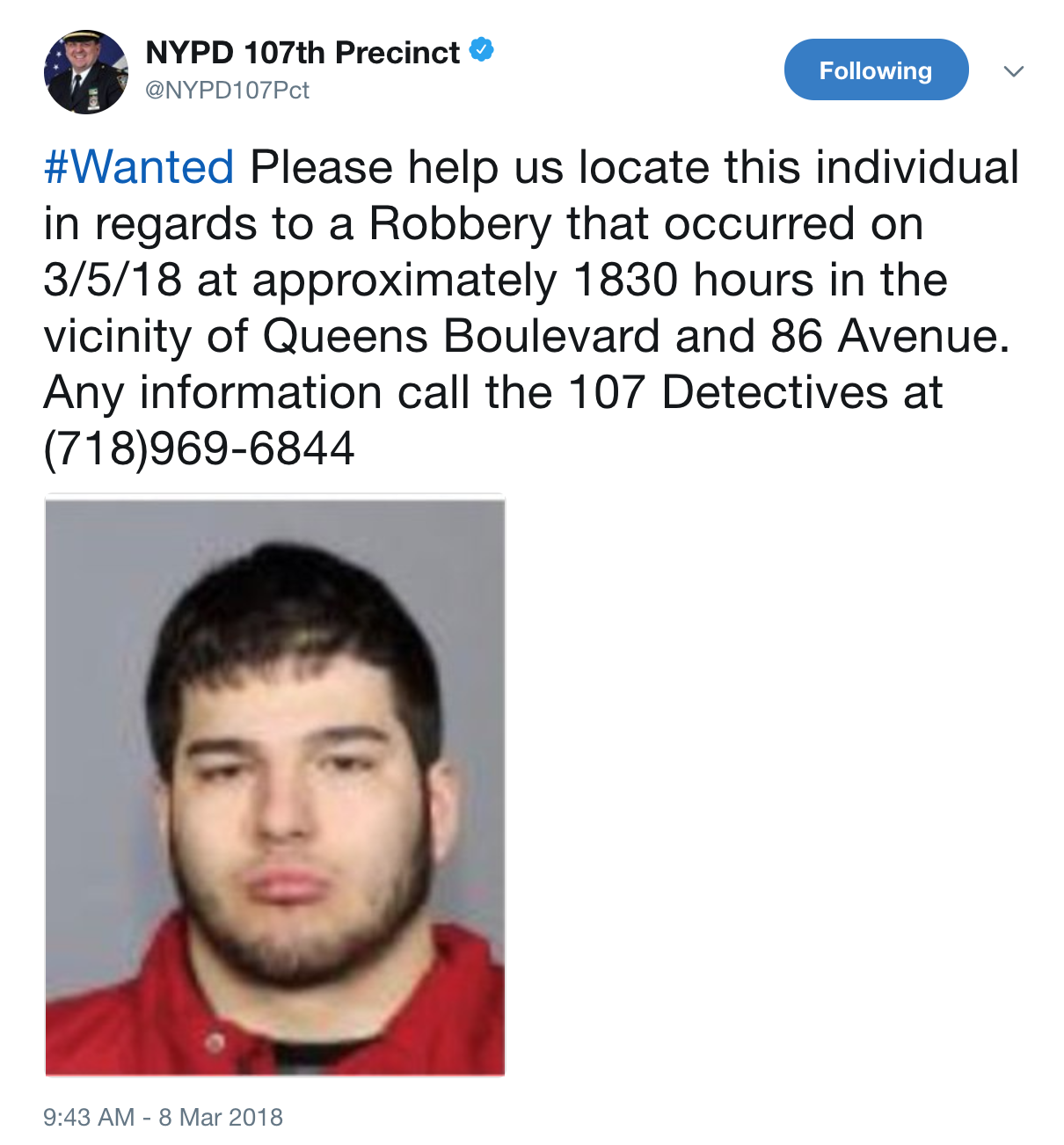Screen dimensions: 1064x1145
Task: Tap the Following button
Action: tap(876, 70)
